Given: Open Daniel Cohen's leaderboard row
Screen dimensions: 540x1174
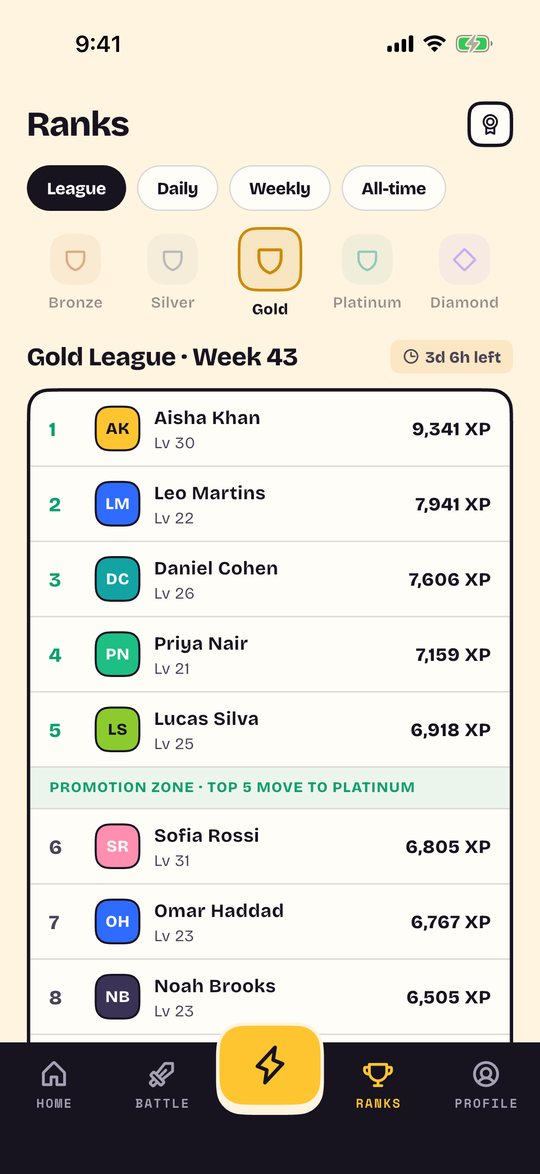Looking at the screenshot, I should (270, 580).
